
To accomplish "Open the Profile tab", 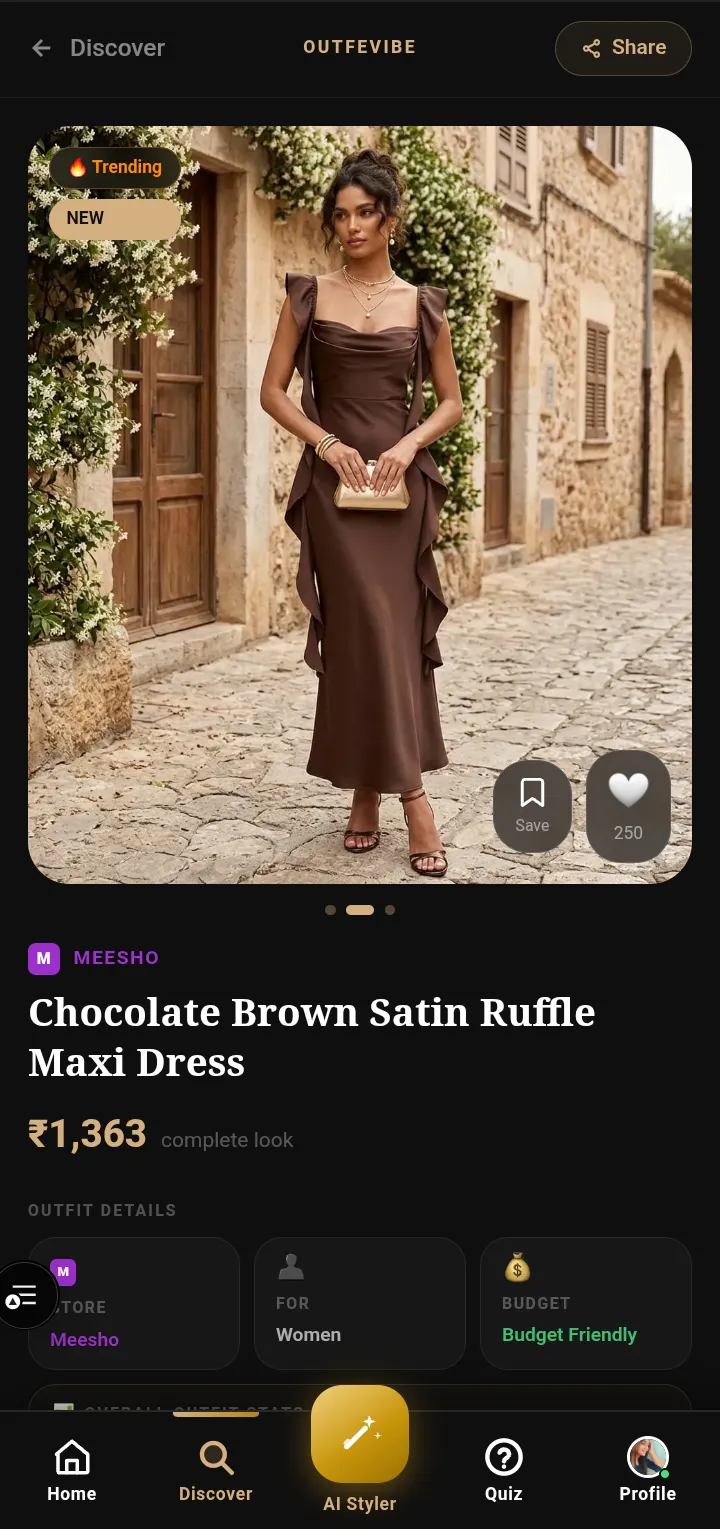I will (x=648, y=1470).
